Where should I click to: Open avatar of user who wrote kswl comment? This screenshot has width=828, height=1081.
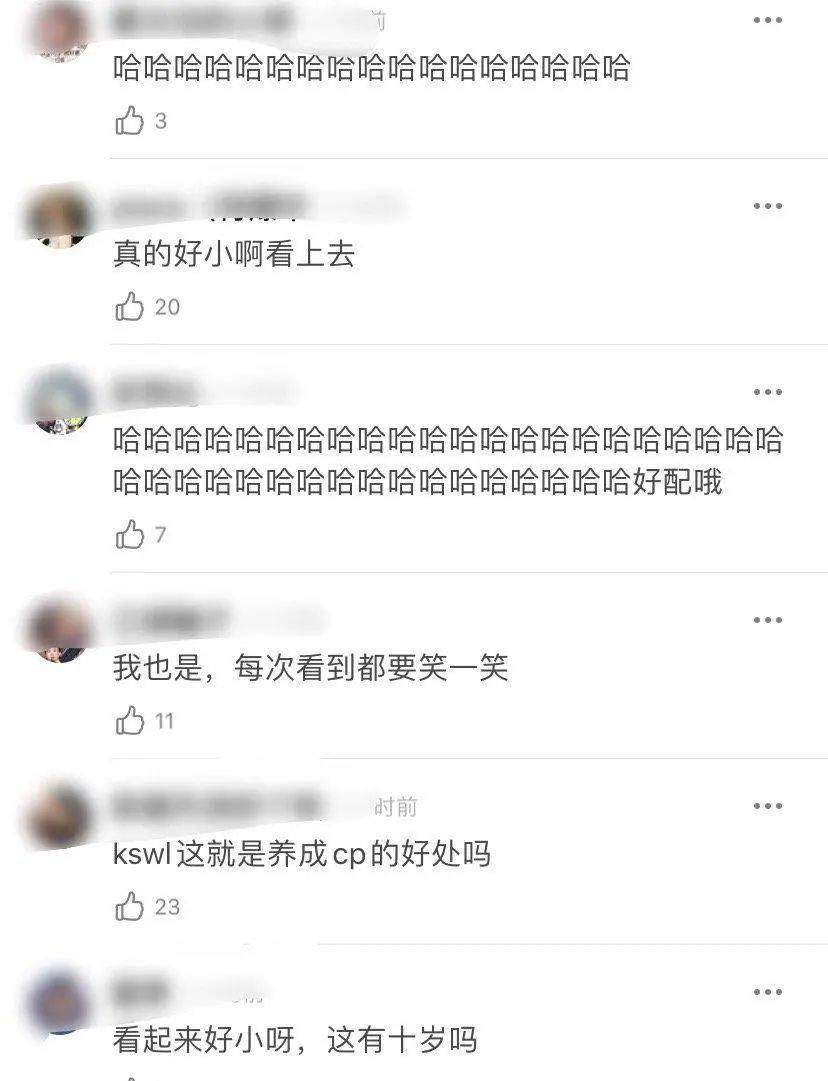(x=60, y=815)
